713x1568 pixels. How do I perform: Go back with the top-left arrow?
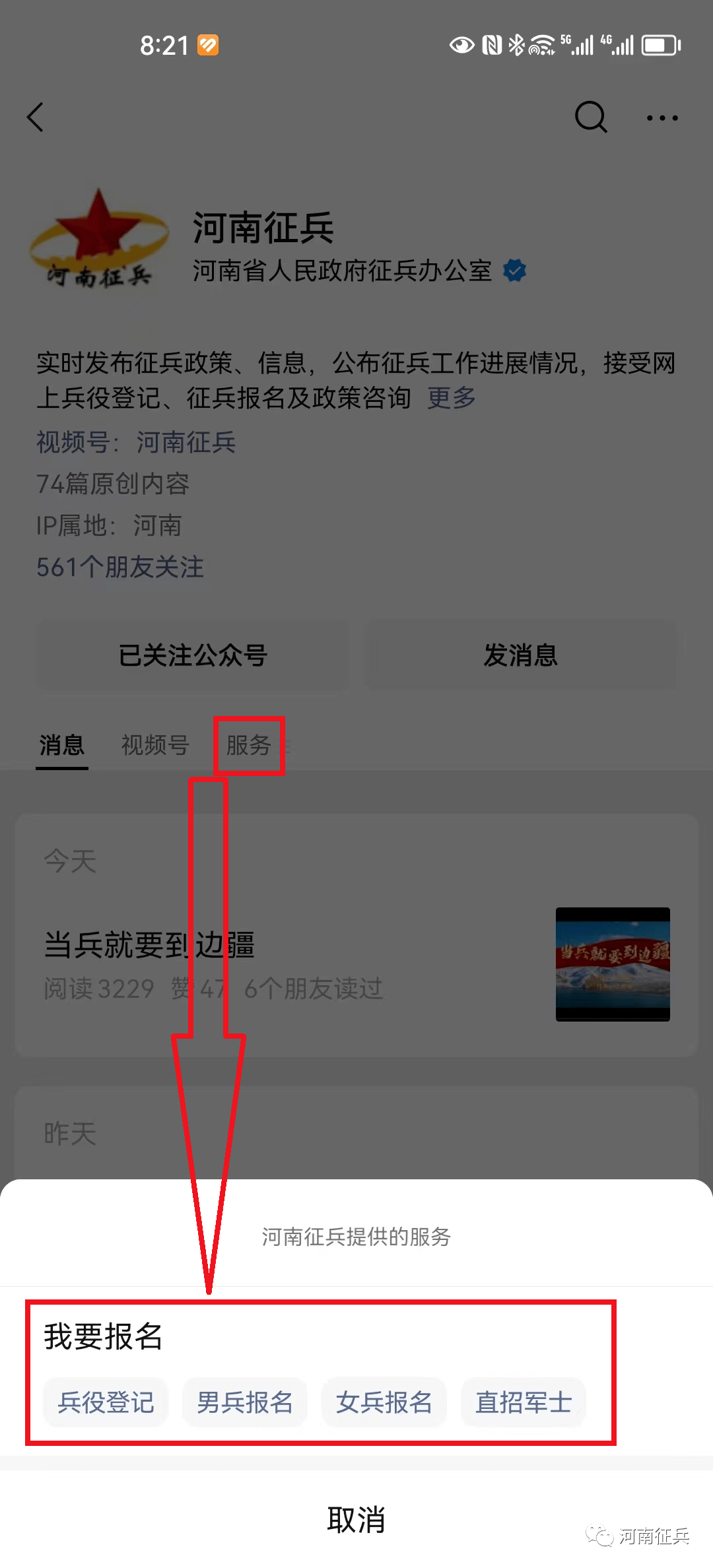coord(36,117)
